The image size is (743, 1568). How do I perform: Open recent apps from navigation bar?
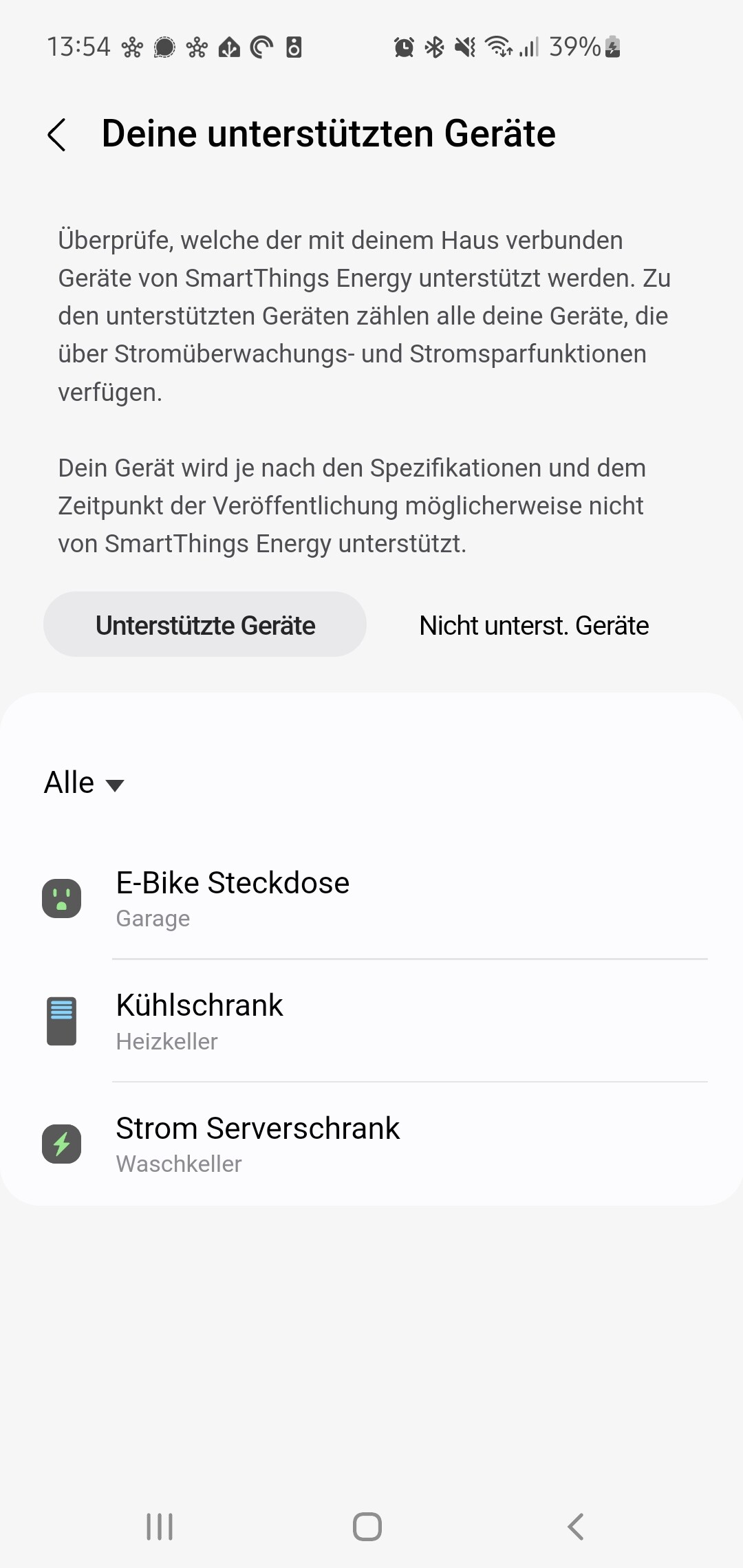pyautogui.click(x=160, y=1527)
